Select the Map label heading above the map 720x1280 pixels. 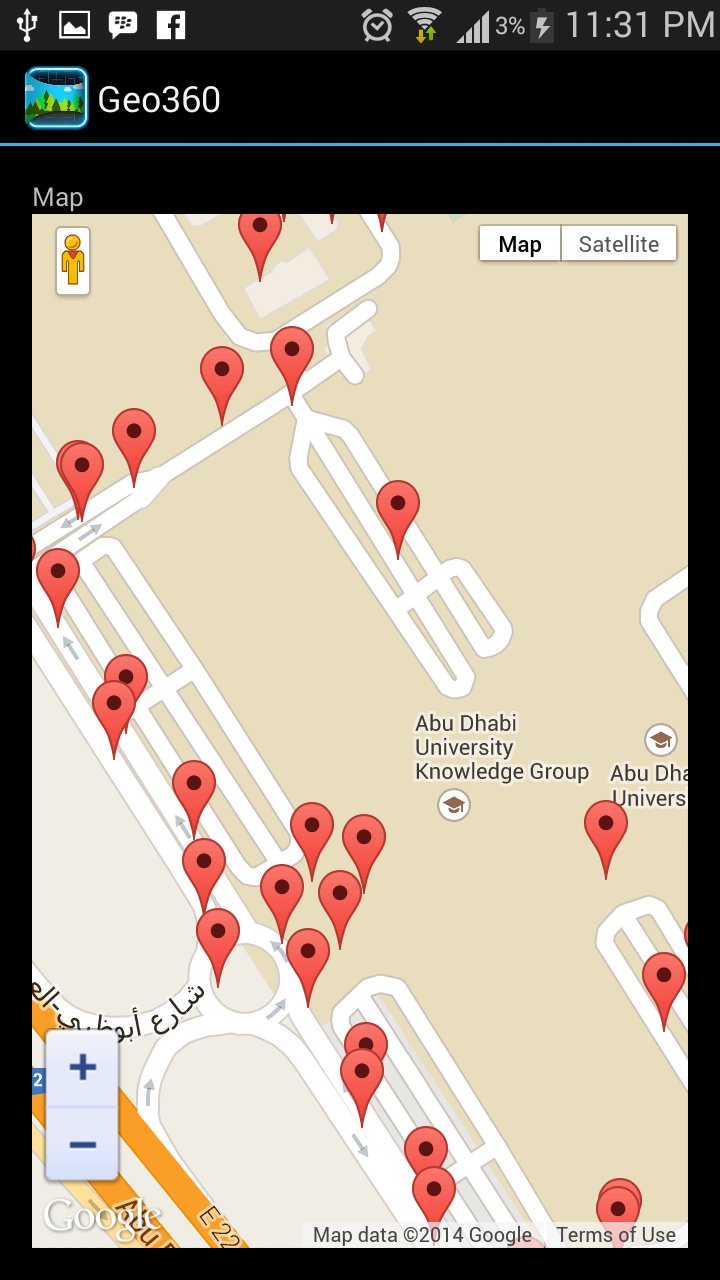(57, 196)
